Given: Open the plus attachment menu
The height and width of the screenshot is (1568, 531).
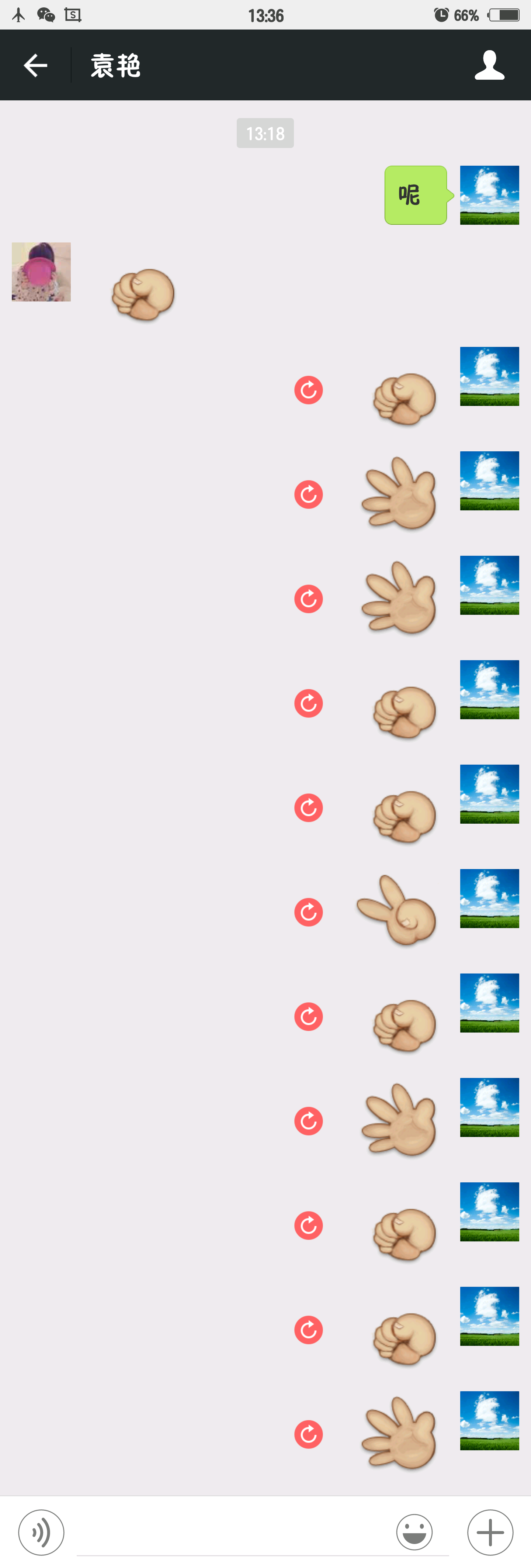Looking at the screenshot, I should [490, 1532].
